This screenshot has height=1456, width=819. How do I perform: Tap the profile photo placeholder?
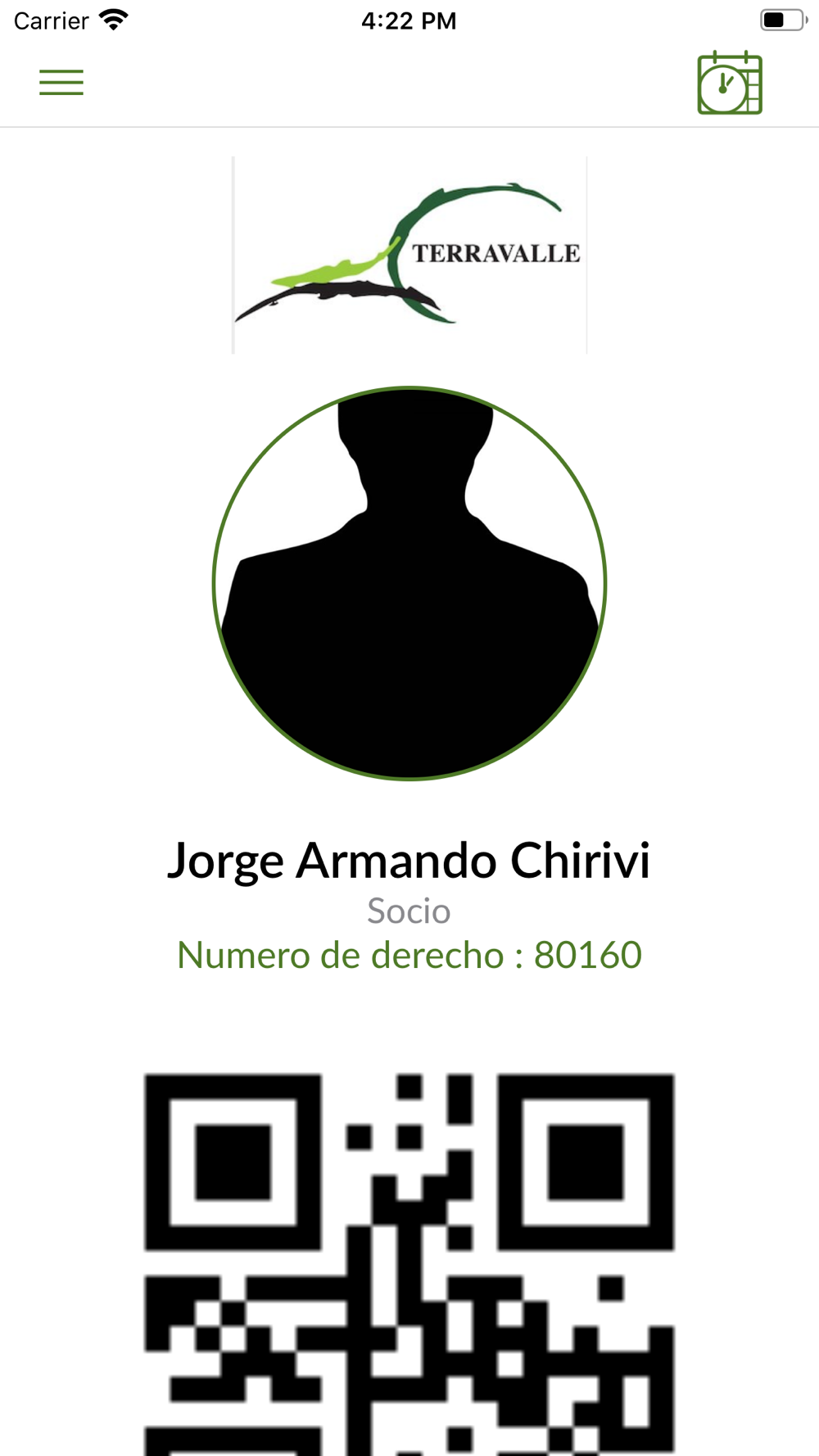tap(409, 583)
